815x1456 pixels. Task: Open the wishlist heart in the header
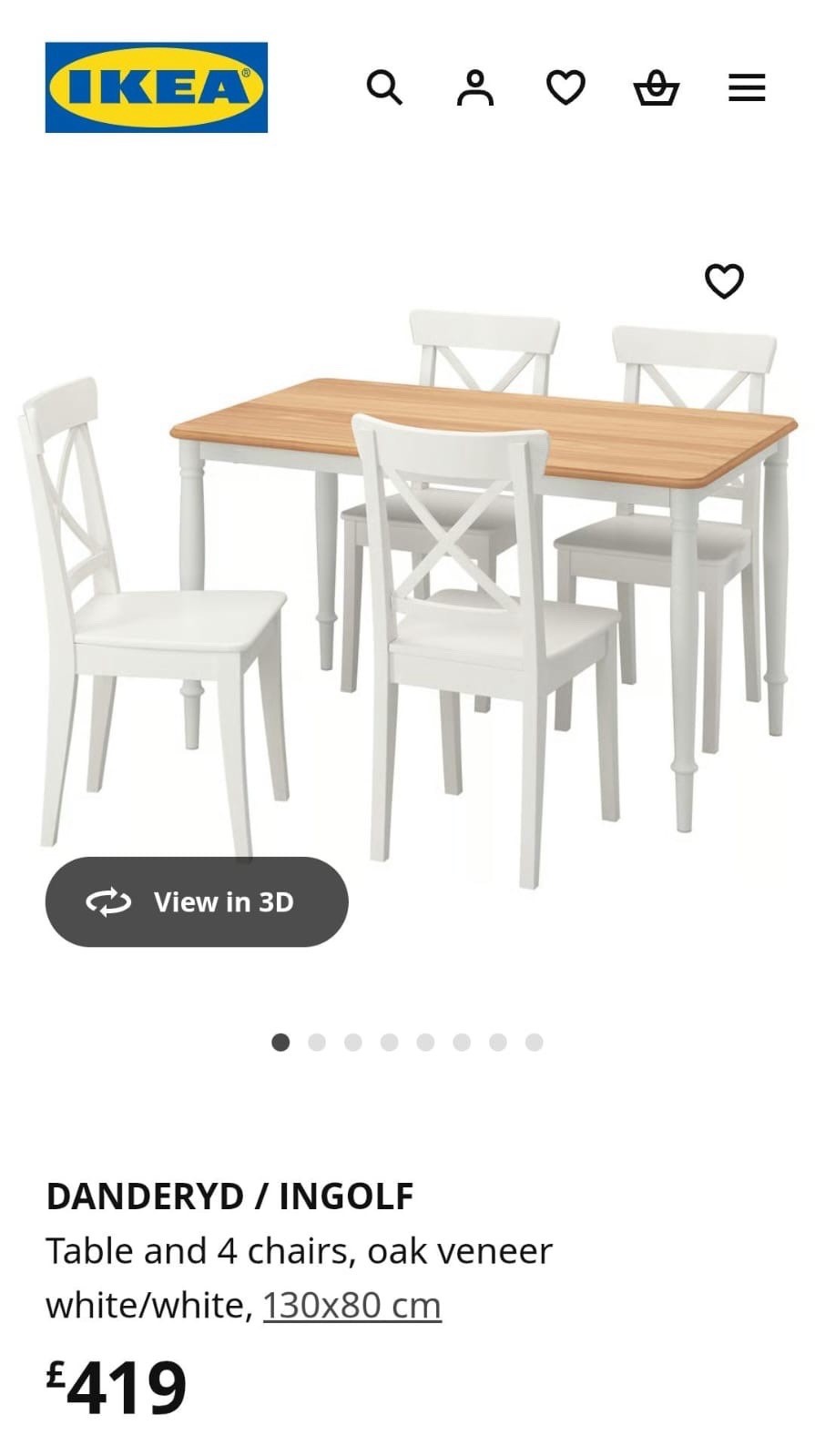click(565, 88)
